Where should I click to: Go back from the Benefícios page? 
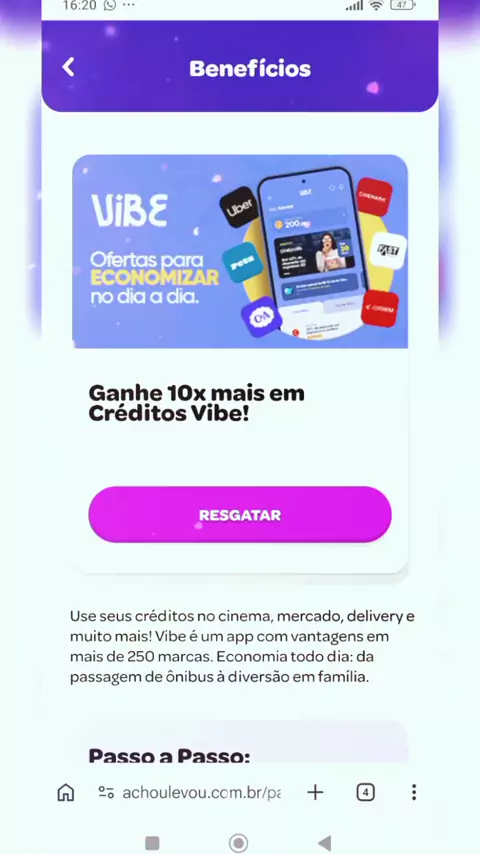[68, 67]
